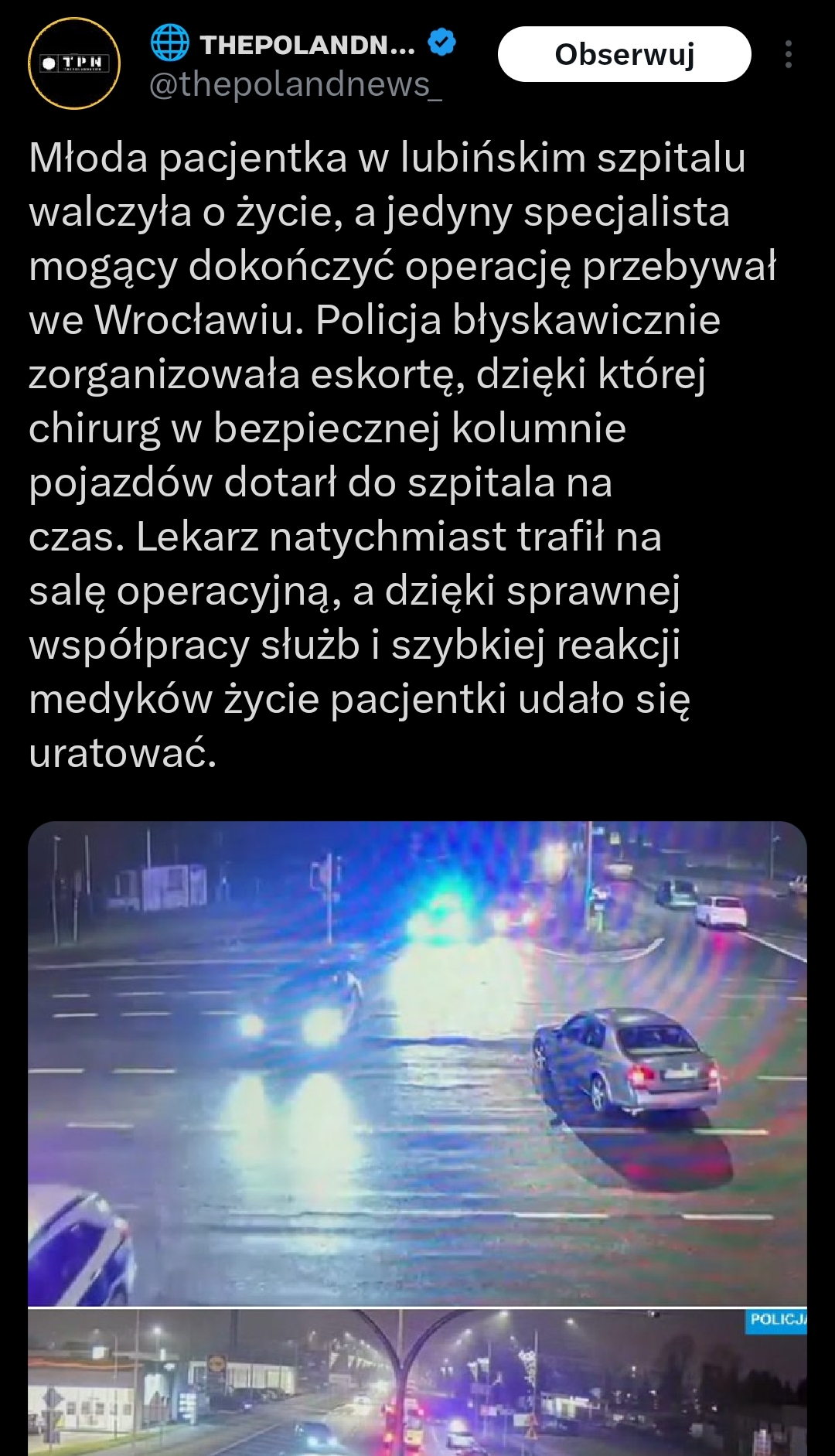The height and width of the screenshot is (1456, 835).
Task: Open the @thepolandnews_ account name
Action: click(295, 84)
